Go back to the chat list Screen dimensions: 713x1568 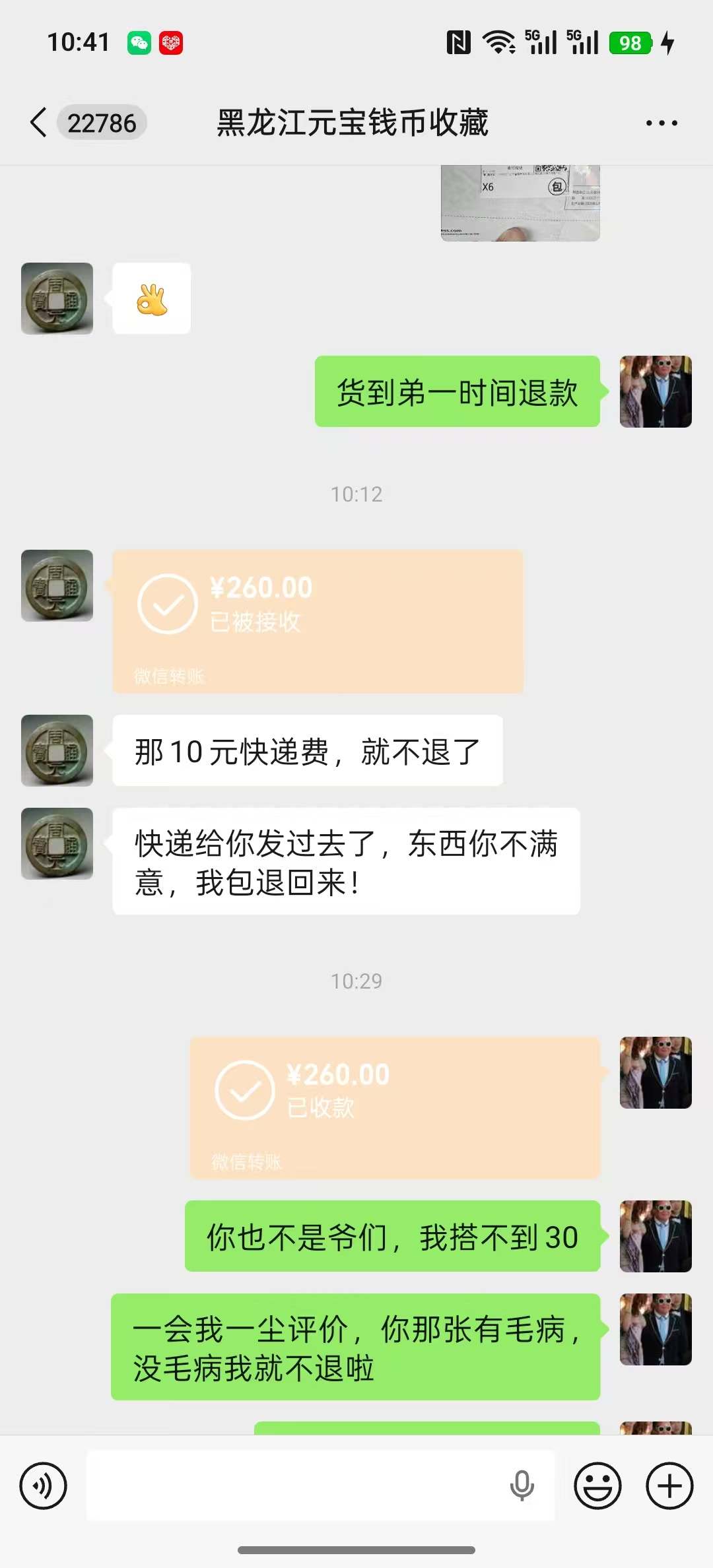pos(40,123)
